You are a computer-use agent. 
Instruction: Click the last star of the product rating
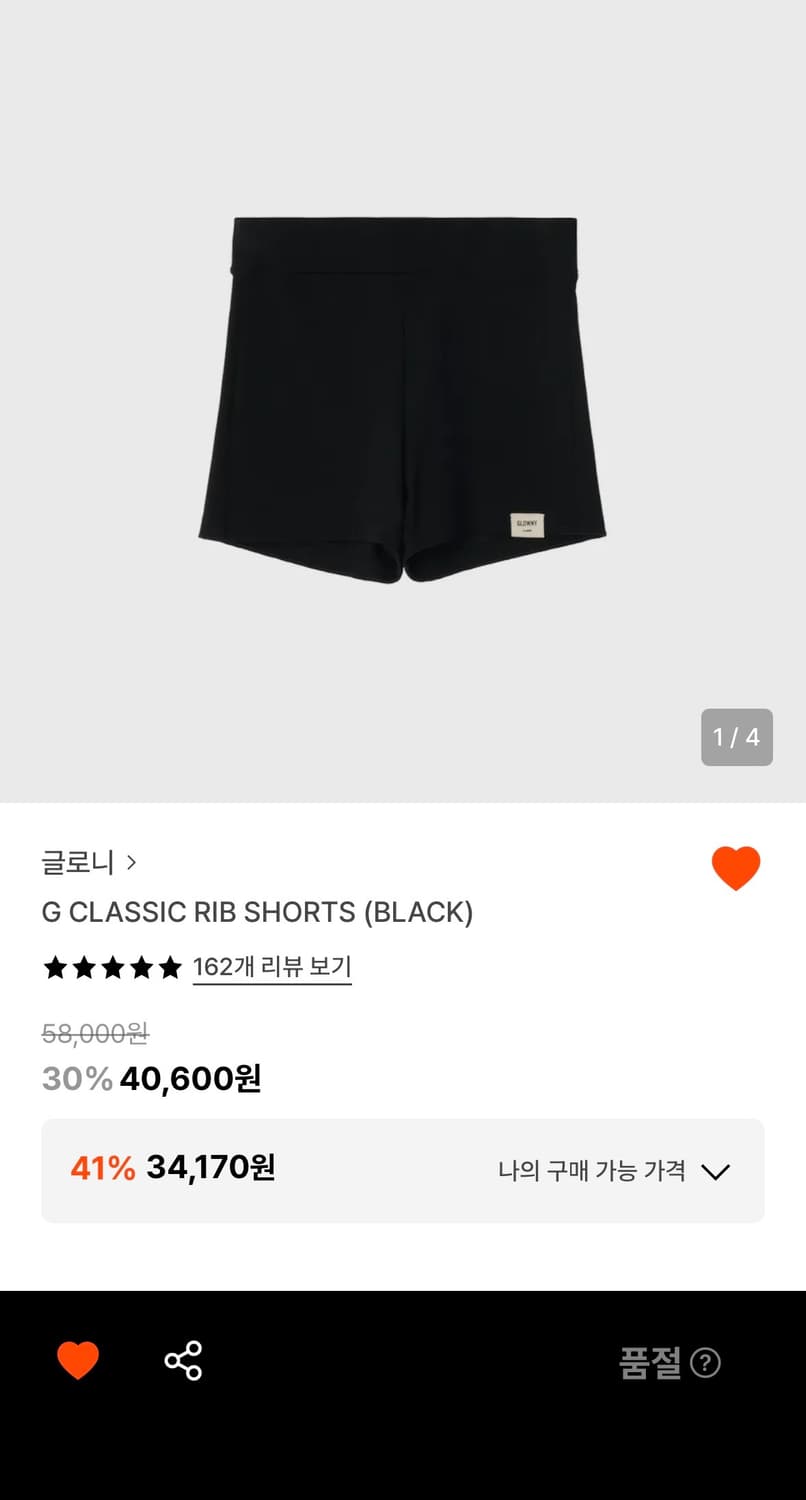pos(170,967)
